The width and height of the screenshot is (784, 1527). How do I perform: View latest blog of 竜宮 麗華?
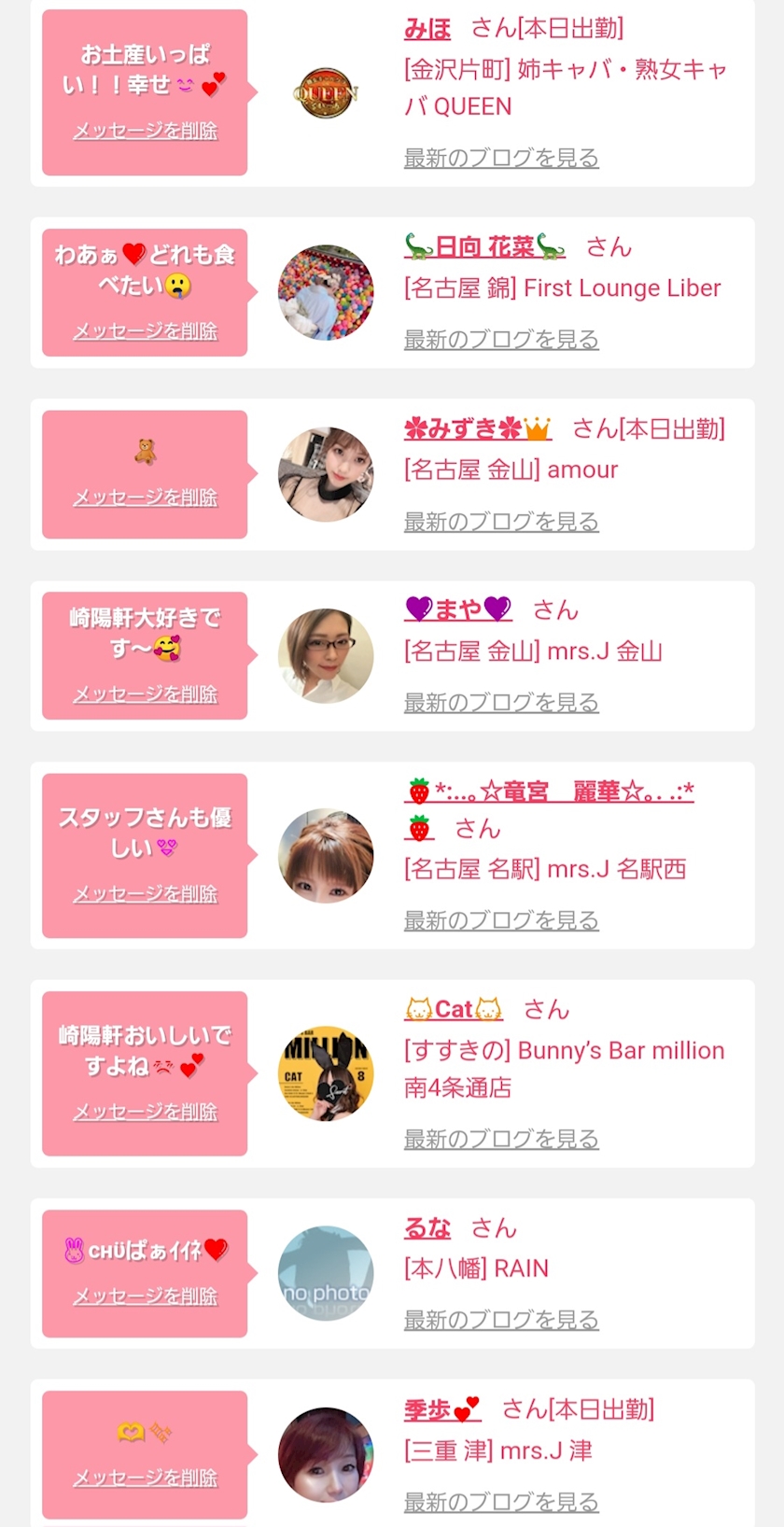coord(500,921)
